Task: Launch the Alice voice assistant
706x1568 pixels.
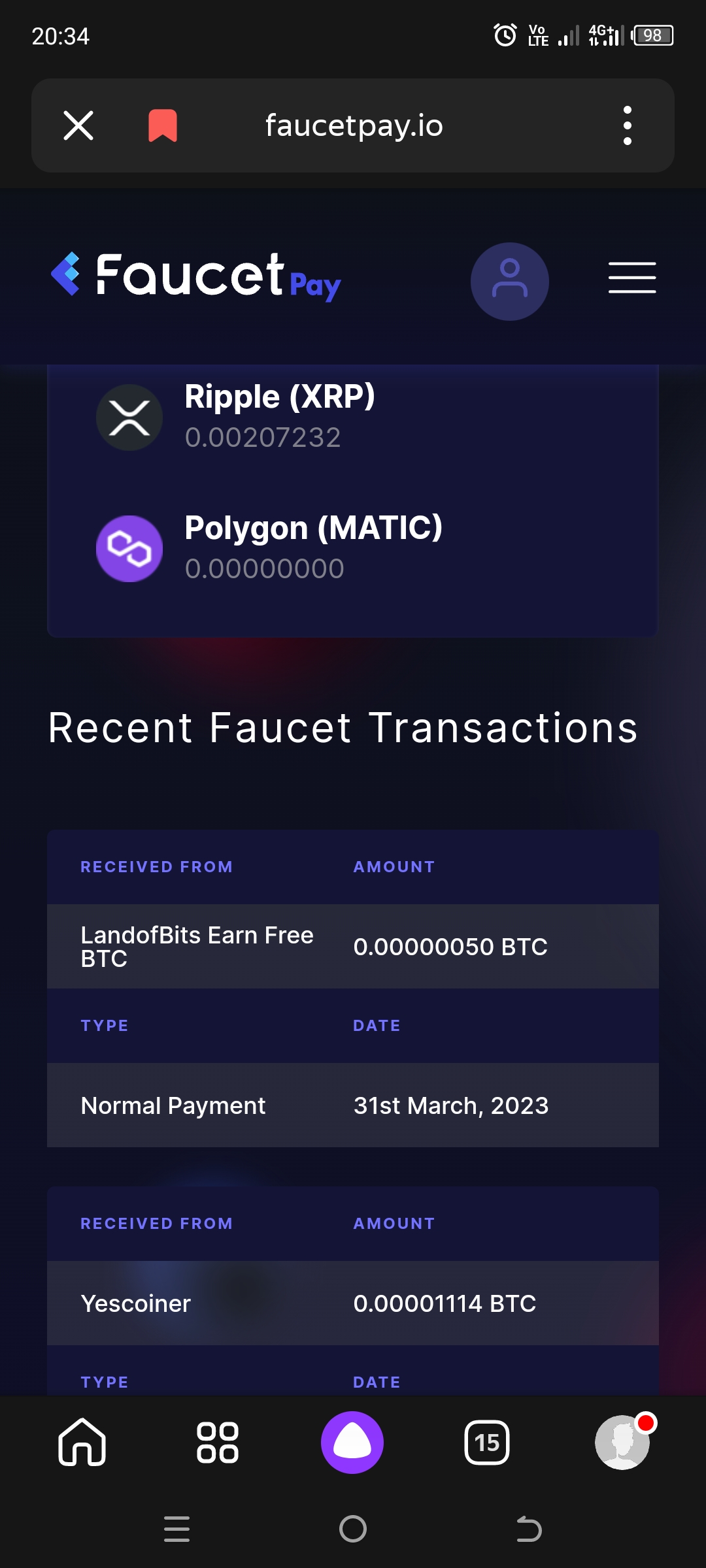Action: 352,1442
